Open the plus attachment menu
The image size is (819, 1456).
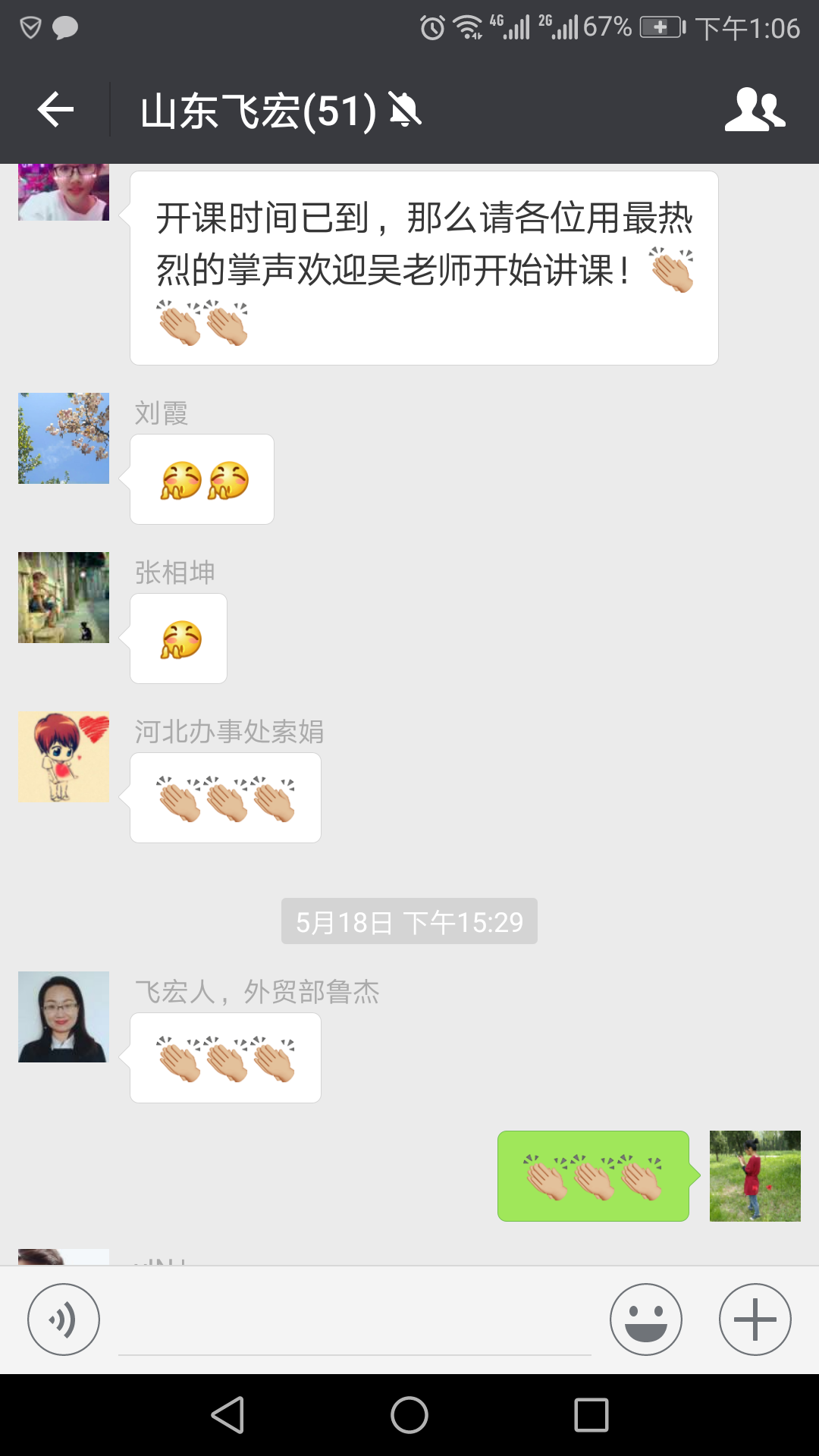755,1319
